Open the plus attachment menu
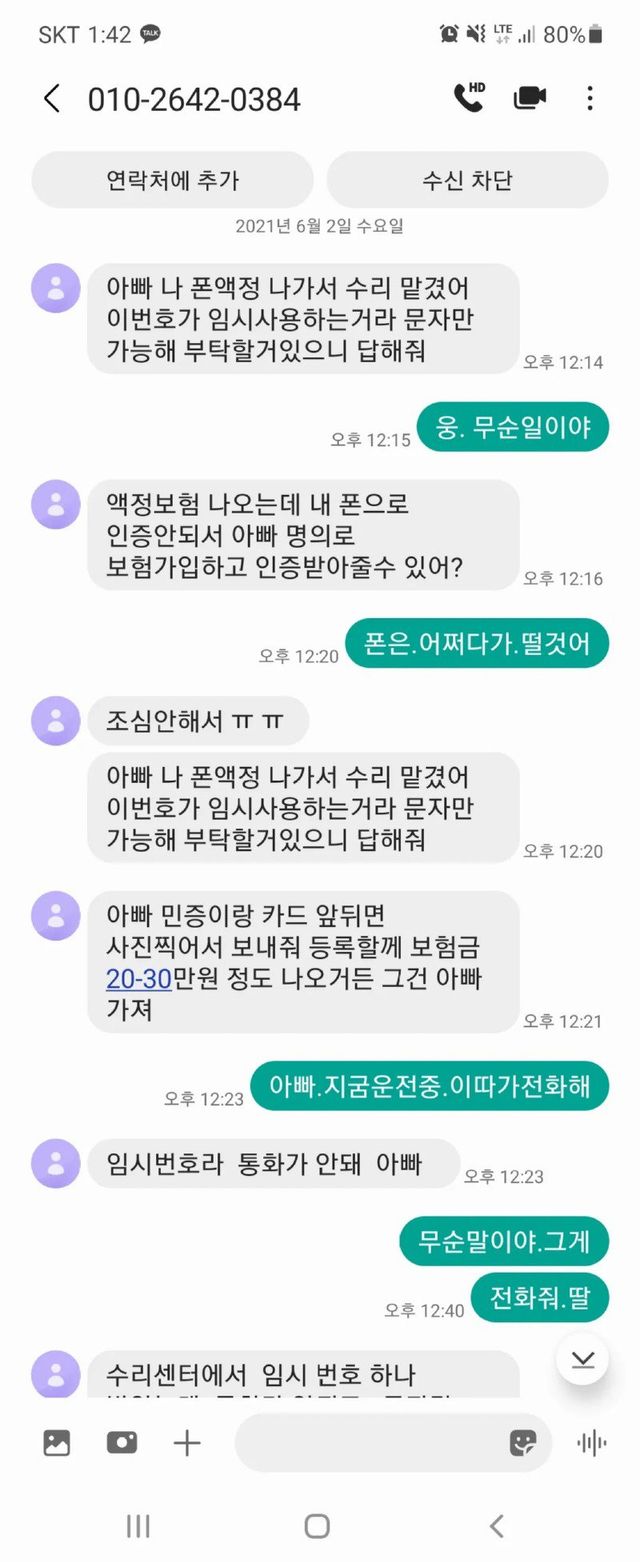The width and height of the screenshot is (640, 1562). 187,1442
